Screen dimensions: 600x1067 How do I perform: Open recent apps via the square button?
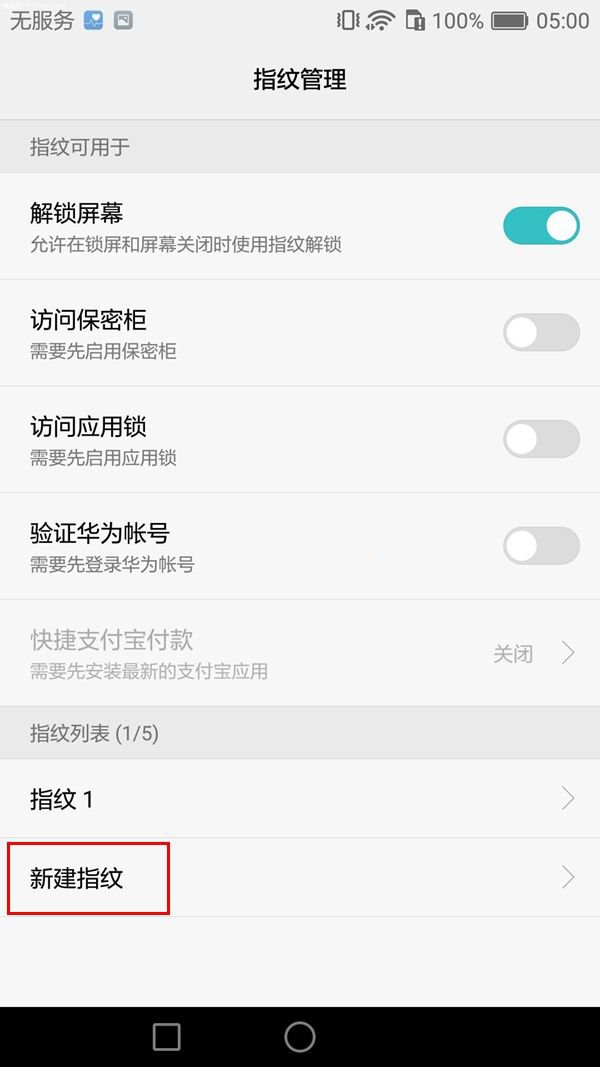[167, 1037]
